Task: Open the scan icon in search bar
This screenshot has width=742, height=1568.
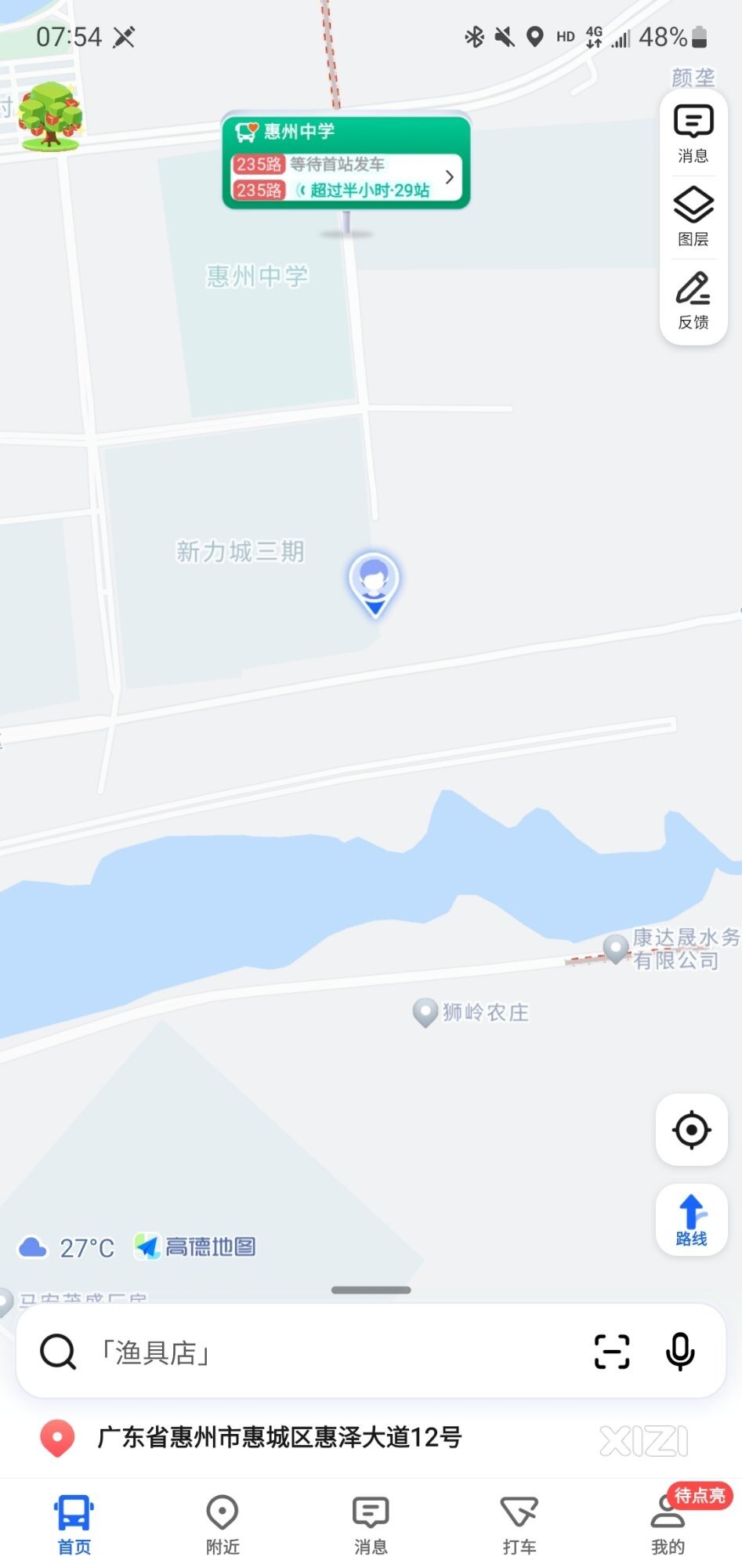Action: click(x=612, y=1352)
